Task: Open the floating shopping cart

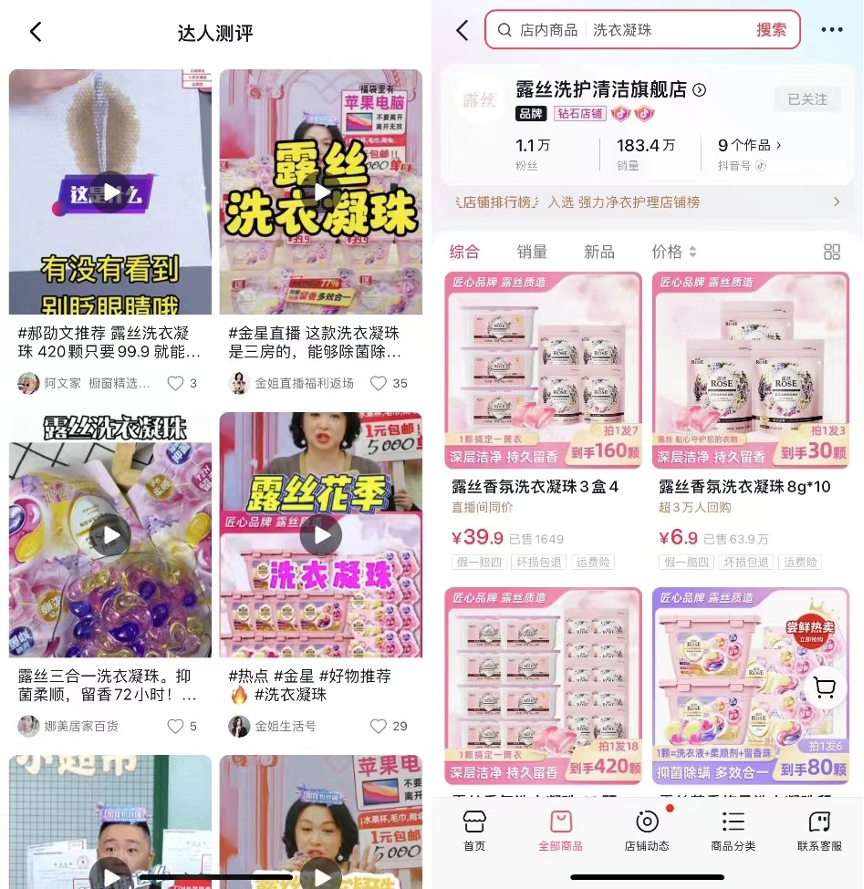Action: coord(825,688)
